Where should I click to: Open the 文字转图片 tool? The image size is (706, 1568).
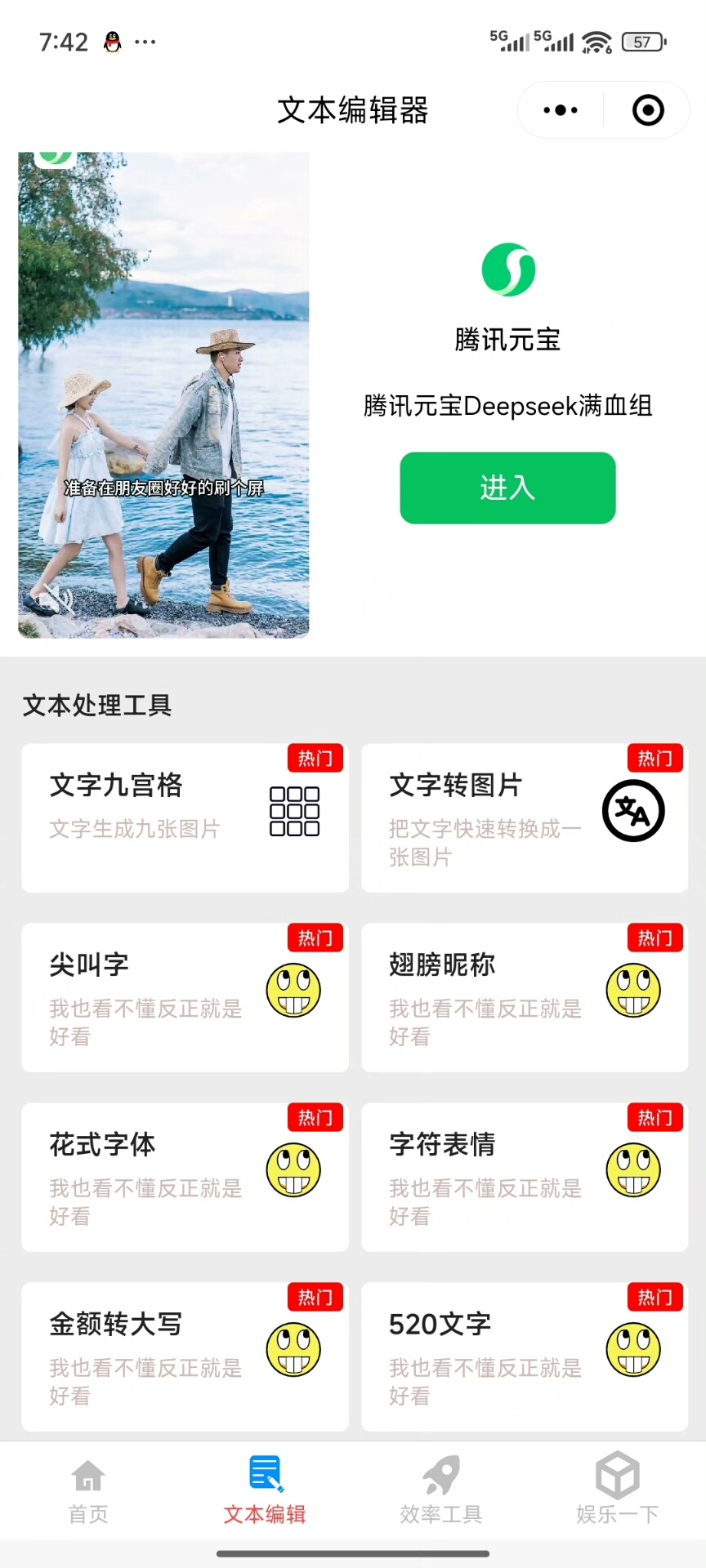(525, 817)
